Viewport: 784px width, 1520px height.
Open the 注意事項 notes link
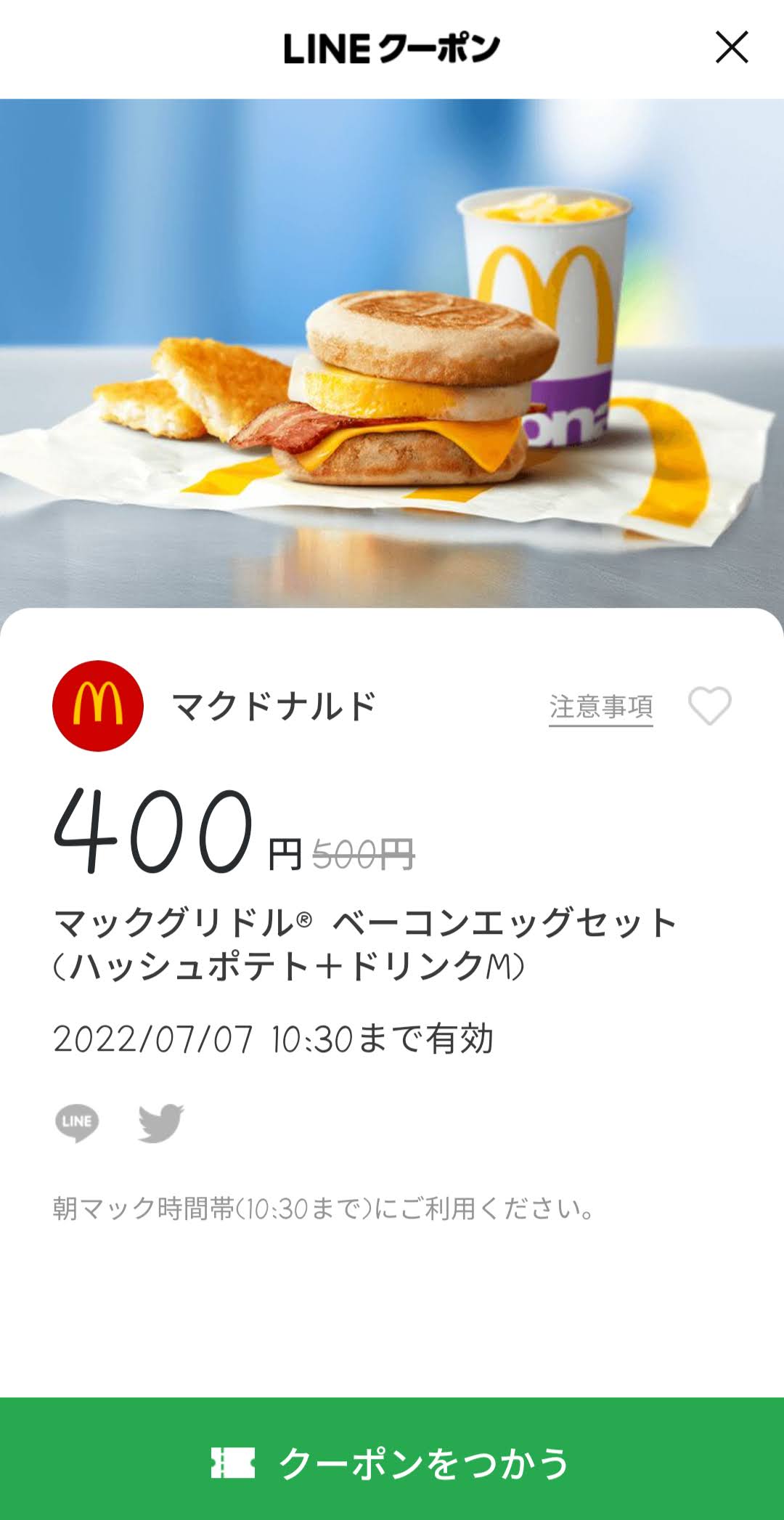pos(600,707)
